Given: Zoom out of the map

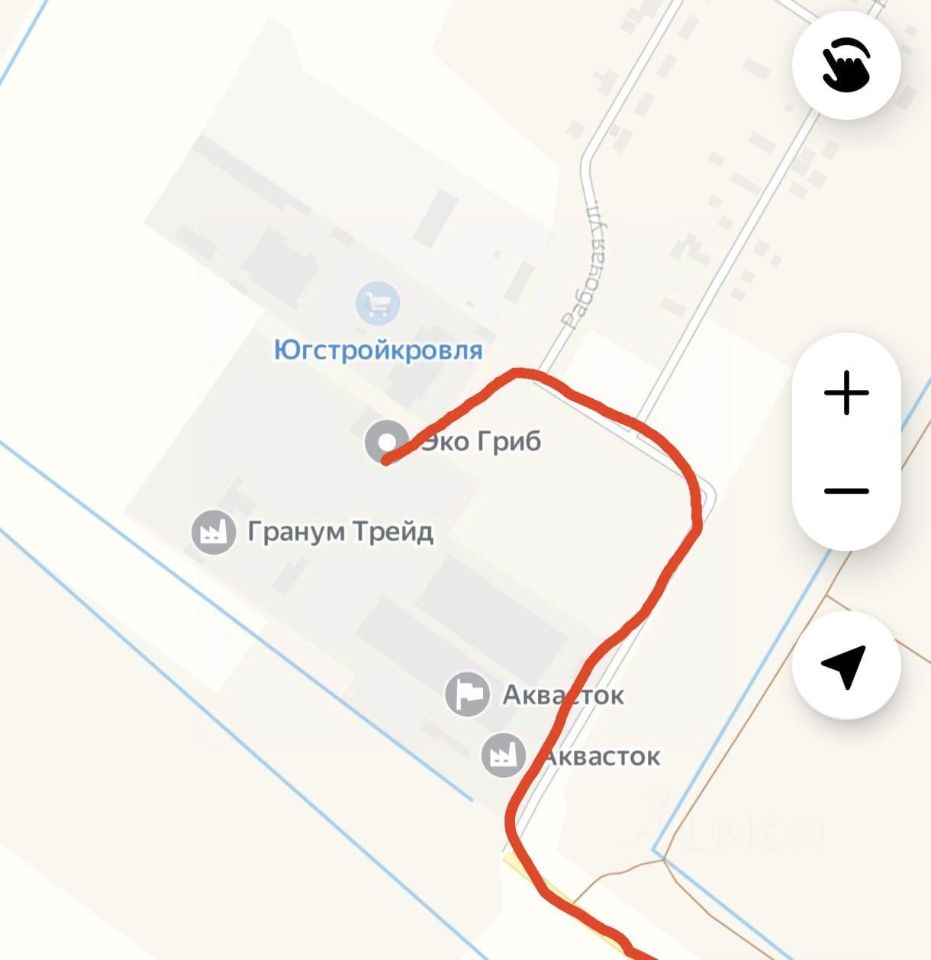Looking at the screenshot, I should tap(846, 491).
